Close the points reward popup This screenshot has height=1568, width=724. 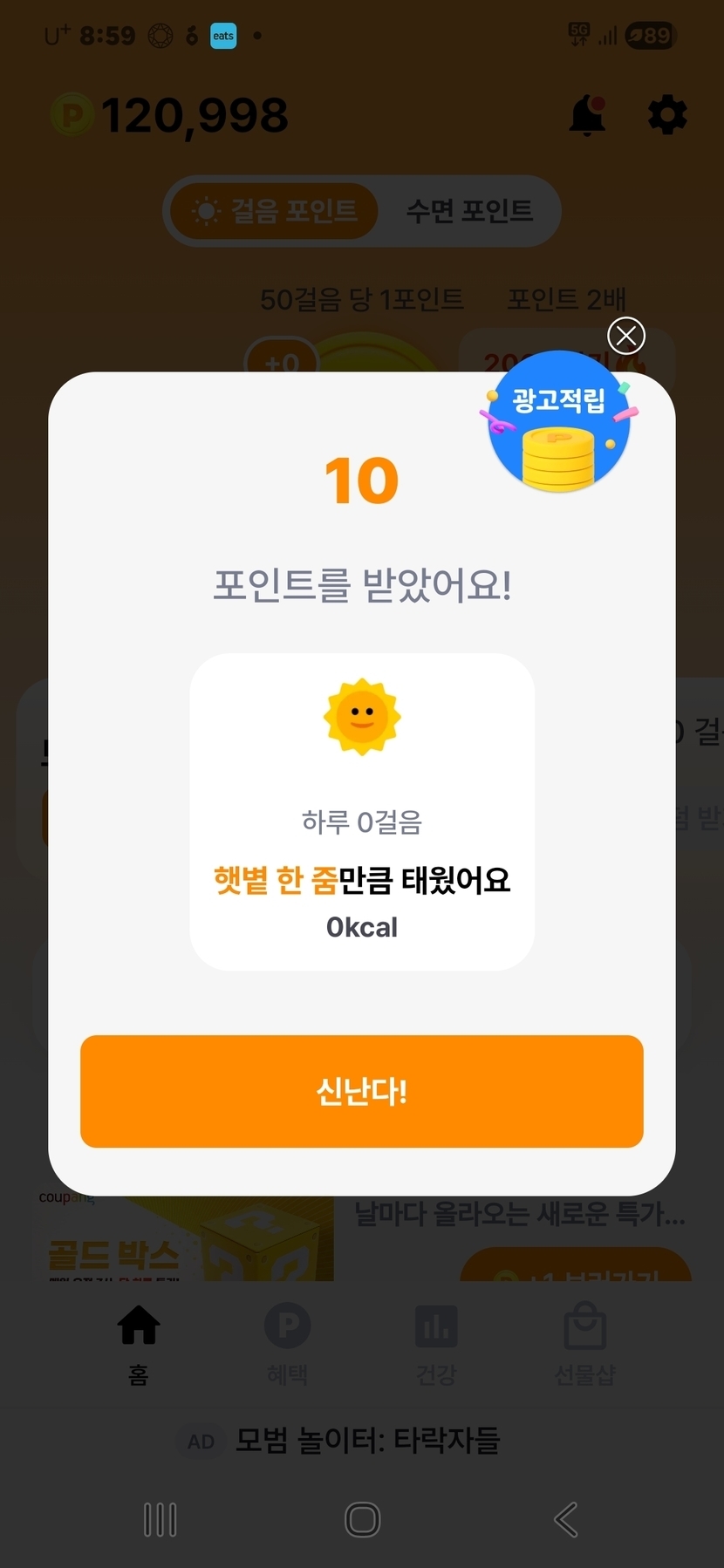625,335
